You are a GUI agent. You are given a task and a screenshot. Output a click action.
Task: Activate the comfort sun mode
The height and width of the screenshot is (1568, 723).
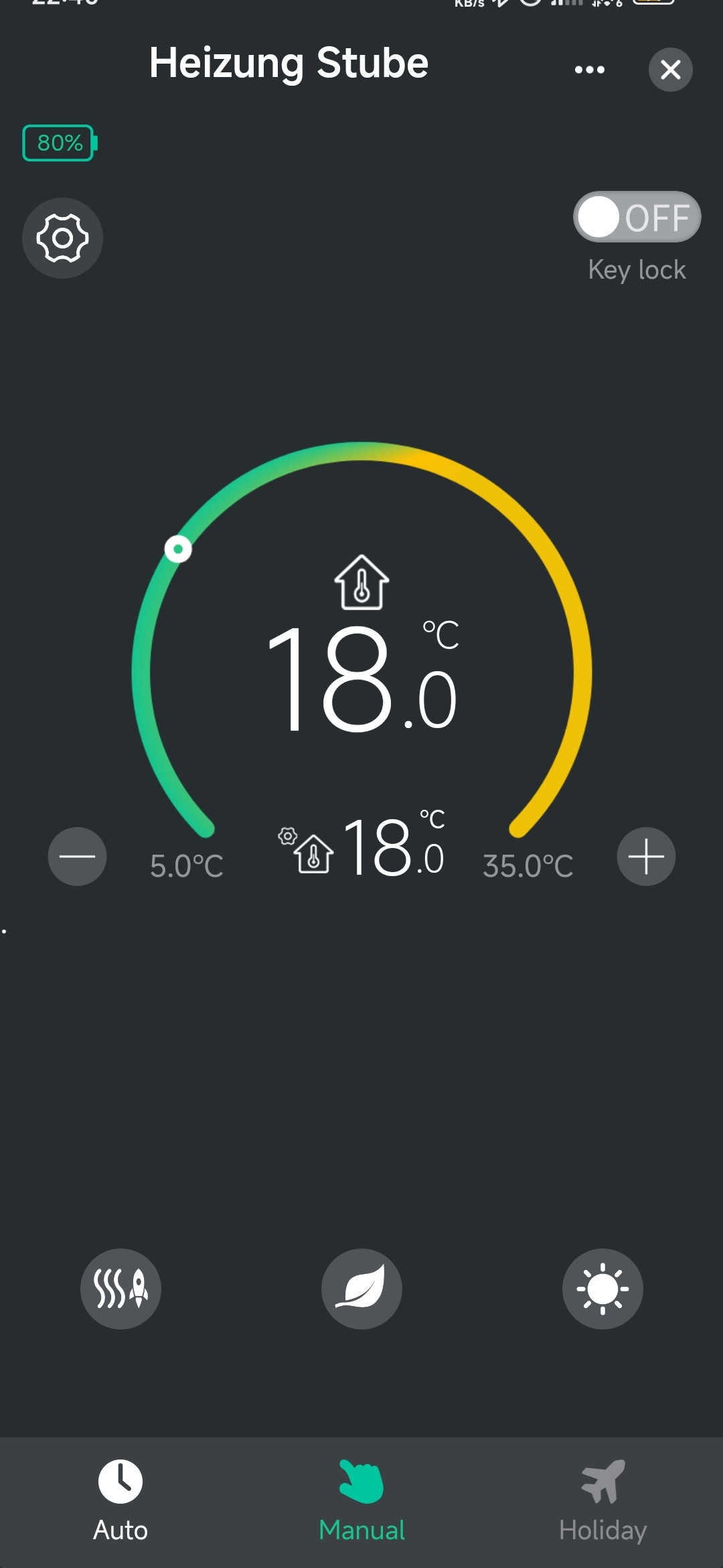point(602,1289)
